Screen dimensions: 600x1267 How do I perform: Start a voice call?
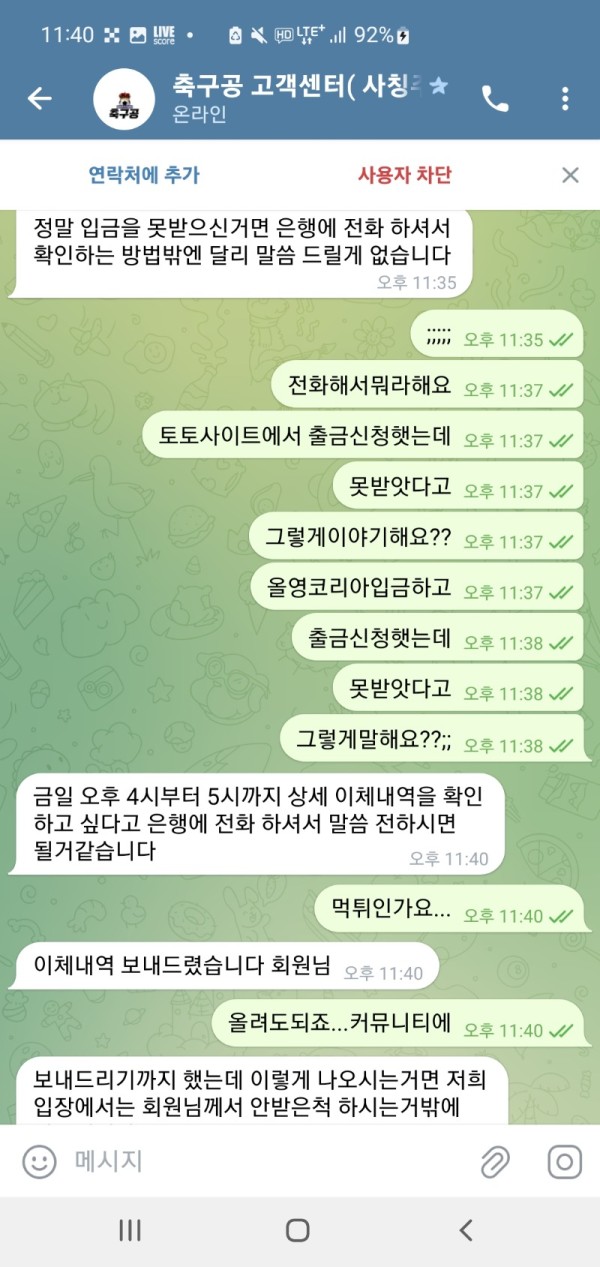click(x=495, y=98)
